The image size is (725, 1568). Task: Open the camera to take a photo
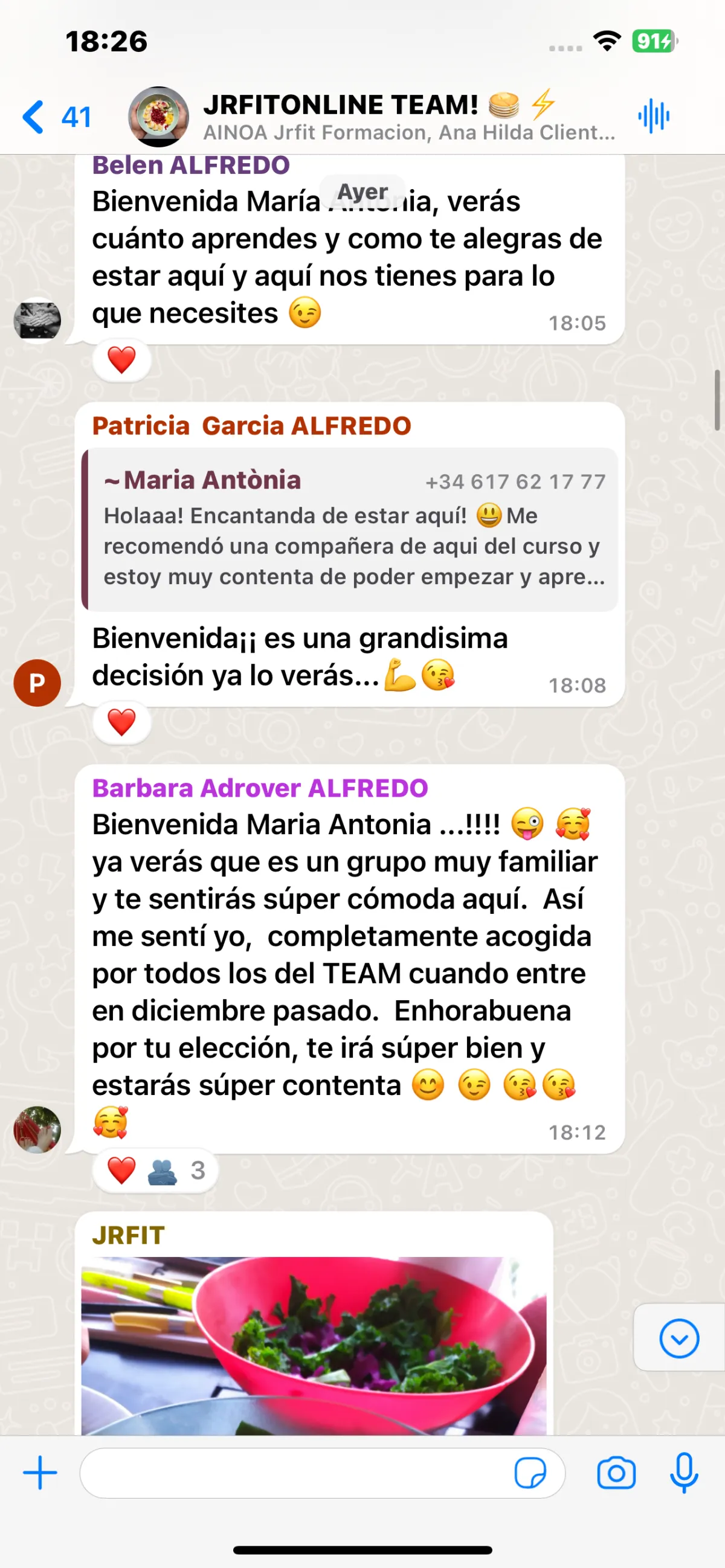[616, 1473]
